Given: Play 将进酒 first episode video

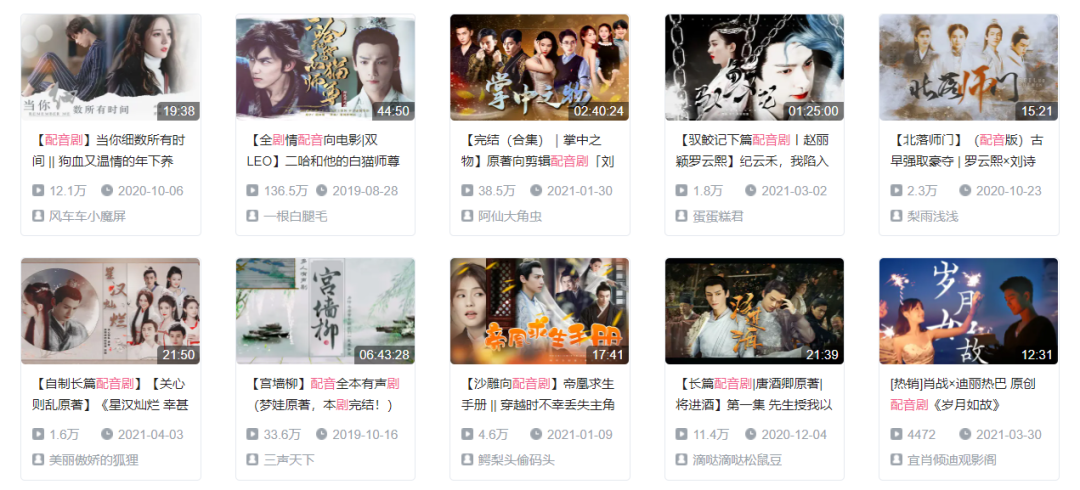Looking at the screenshot, I should point(754,311).
